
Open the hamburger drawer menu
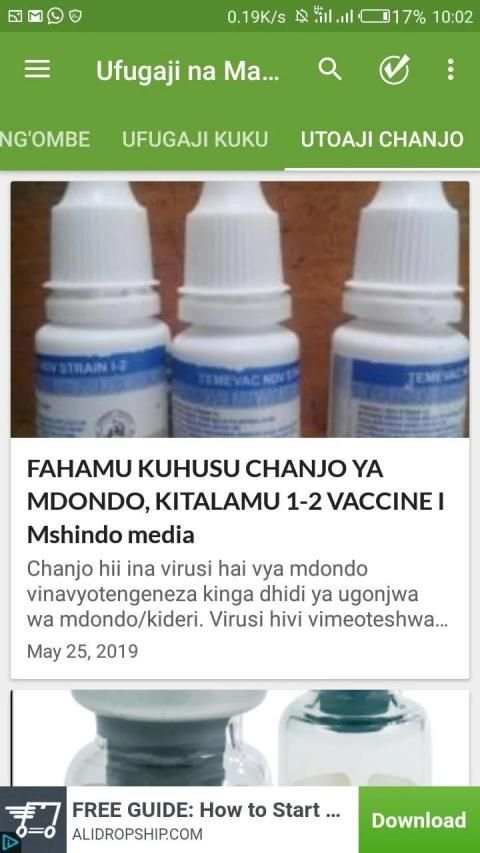pyautogui.click(x=37, y=70)
